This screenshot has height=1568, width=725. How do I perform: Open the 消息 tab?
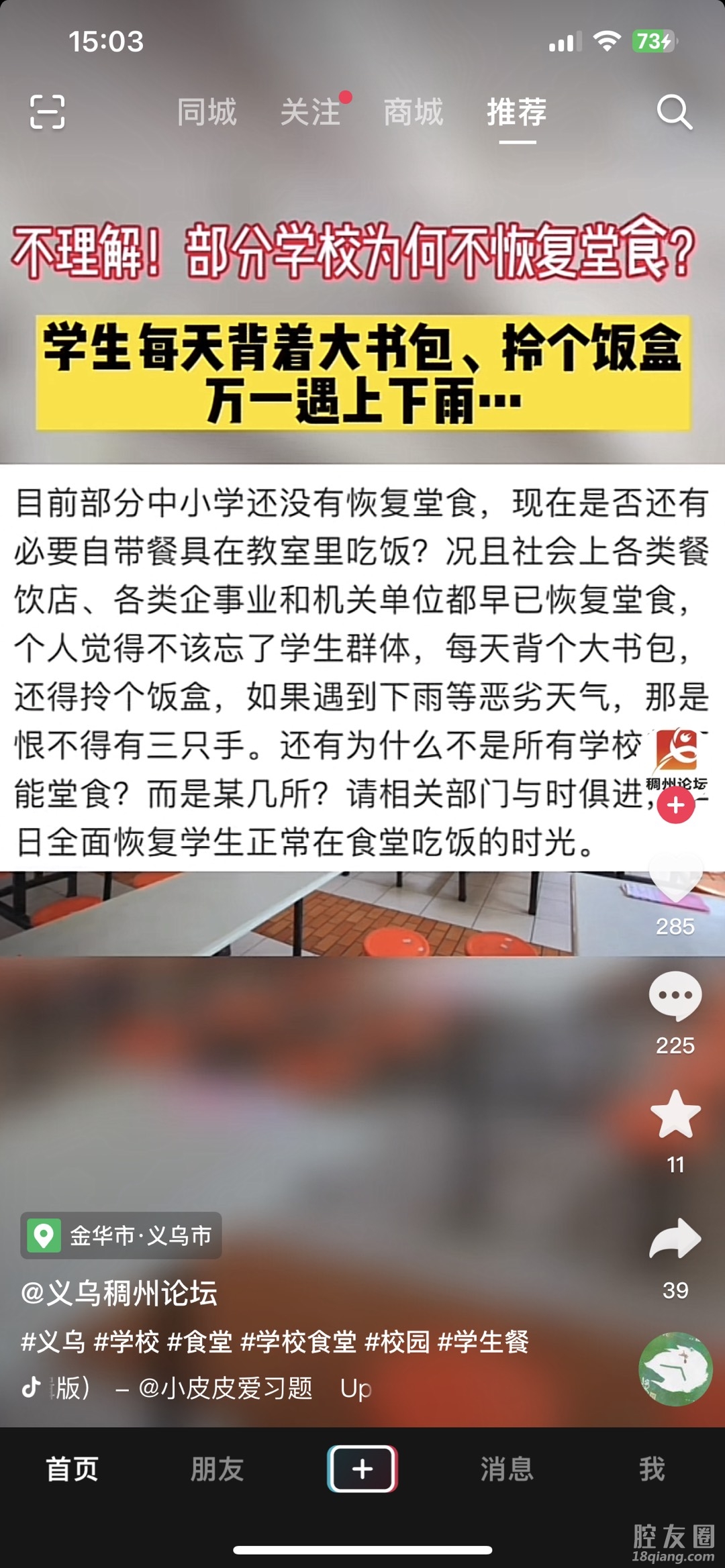coord(507,1469)
